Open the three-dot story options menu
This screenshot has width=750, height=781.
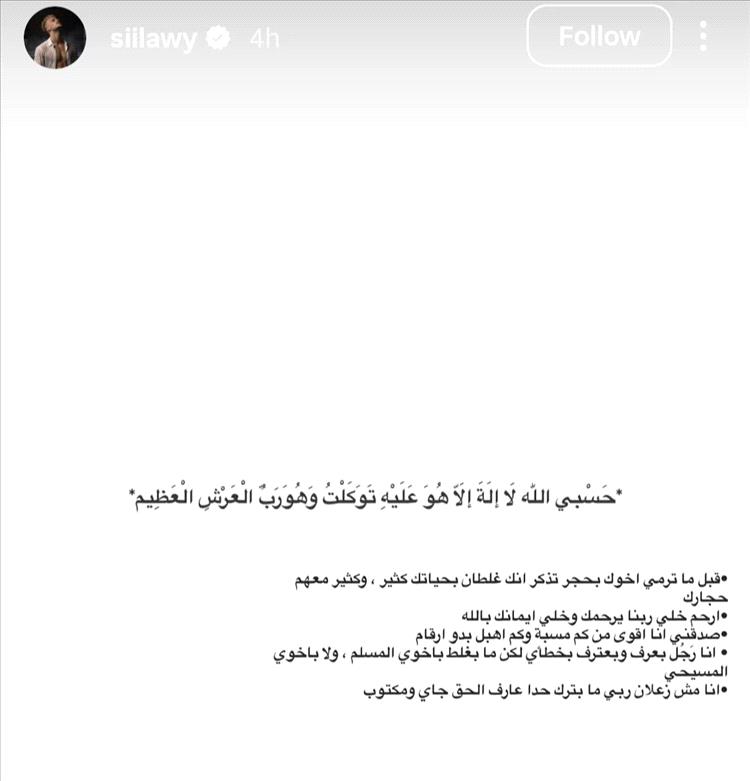(x=703, y=37)
